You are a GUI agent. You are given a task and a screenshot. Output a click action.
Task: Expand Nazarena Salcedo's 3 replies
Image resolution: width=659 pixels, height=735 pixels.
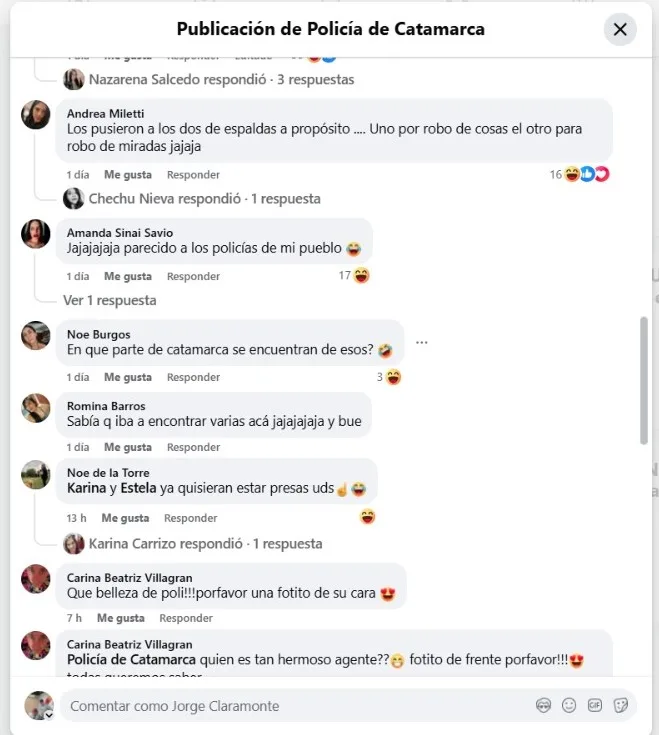click(x=220, y=79)
